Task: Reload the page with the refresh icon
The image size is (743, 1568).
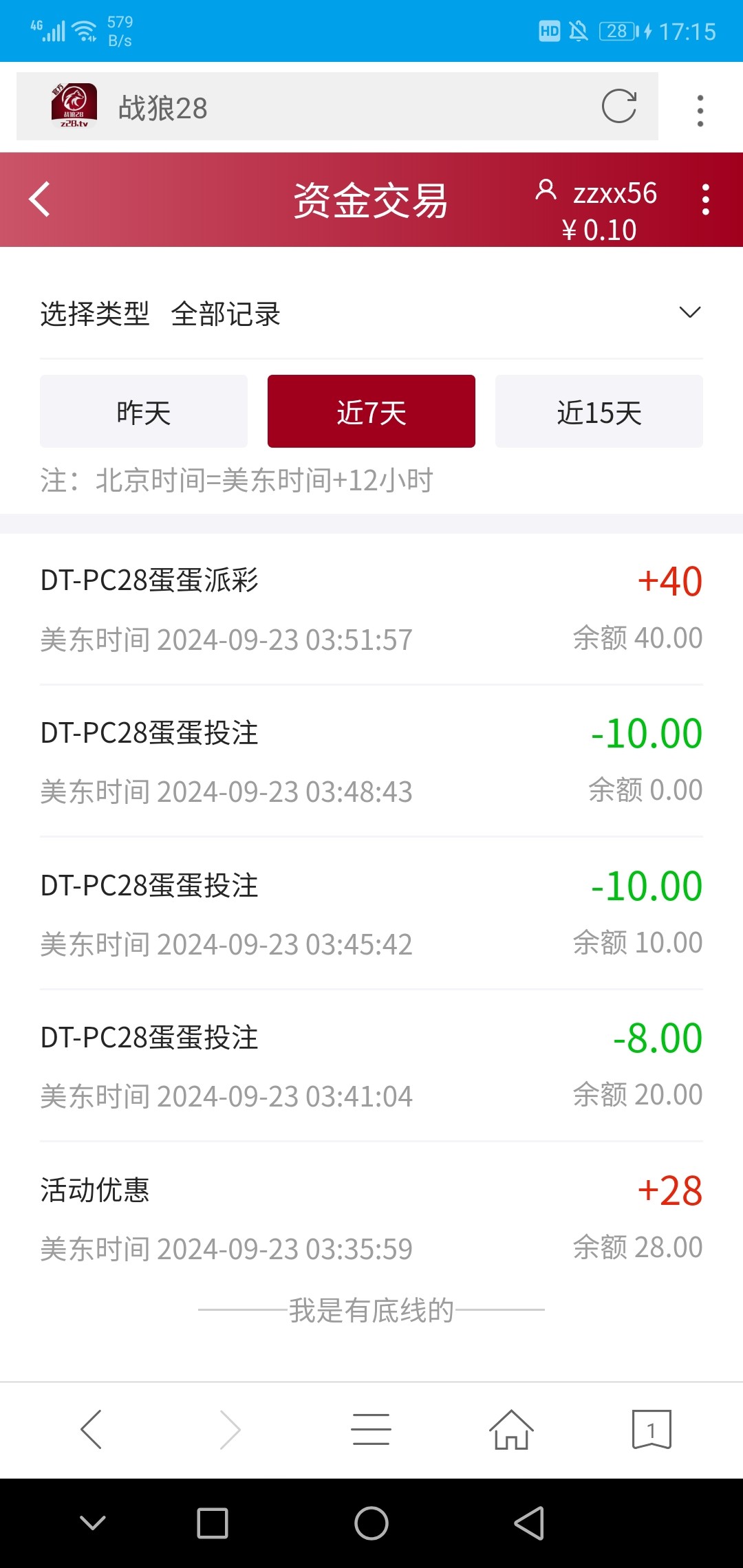Action: [618, 107]
